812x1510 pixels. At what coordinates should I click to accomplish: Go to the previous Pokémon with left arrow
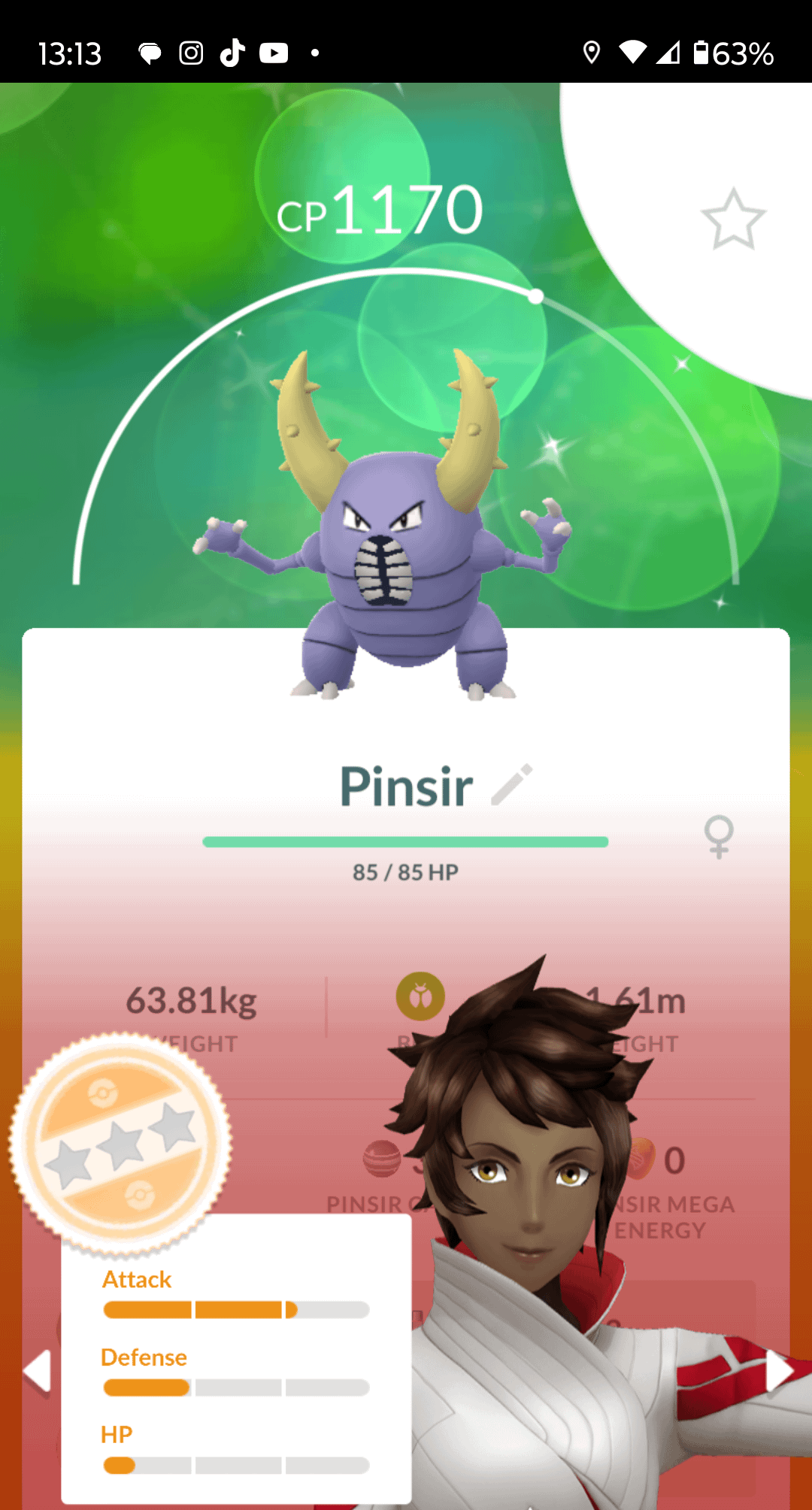36,1371
